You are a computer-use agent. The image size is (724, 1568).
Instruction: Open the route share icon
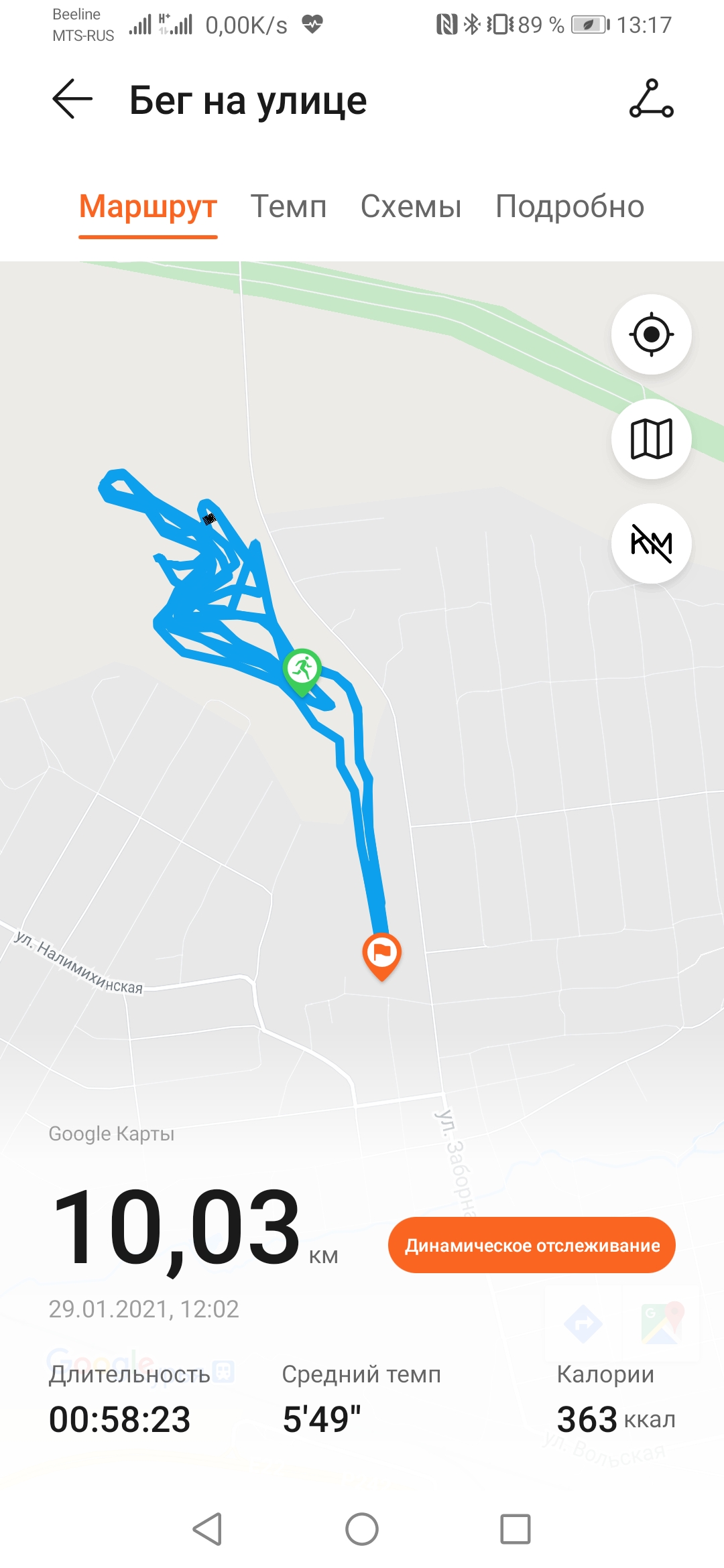(651, 99)
